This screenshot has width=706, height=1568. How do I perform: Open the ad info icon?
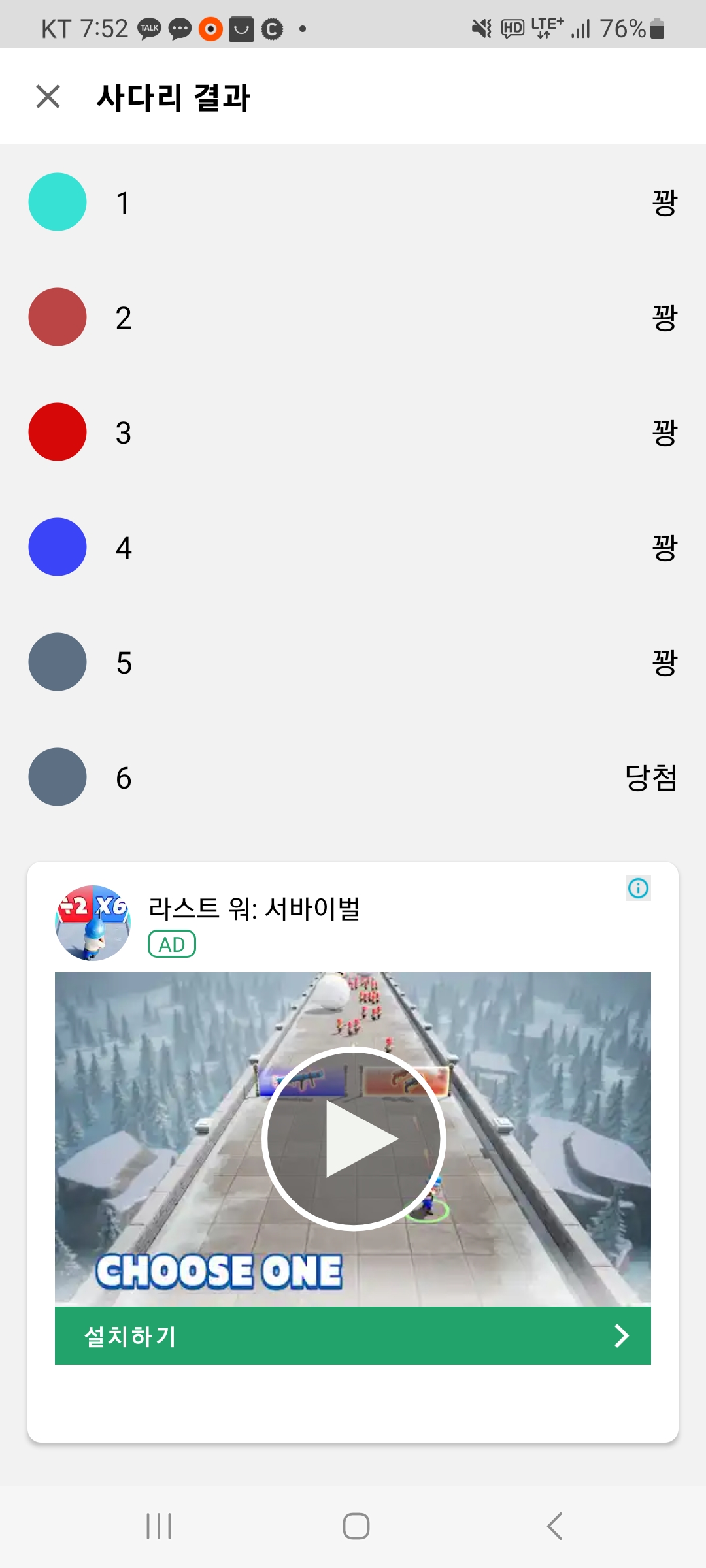pos(638,888)
